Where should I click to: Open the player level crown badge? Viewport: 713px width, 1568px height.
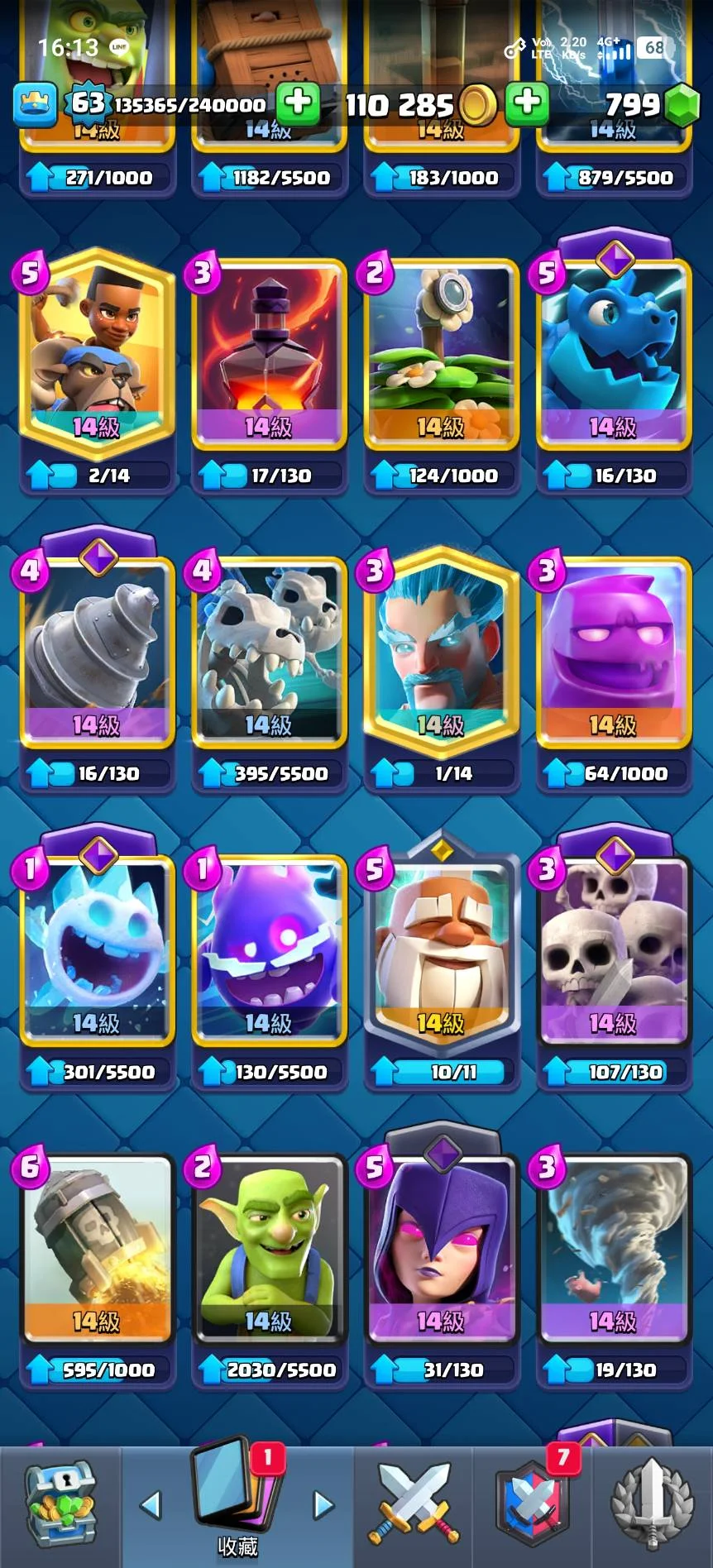click(x=35, y=103)
